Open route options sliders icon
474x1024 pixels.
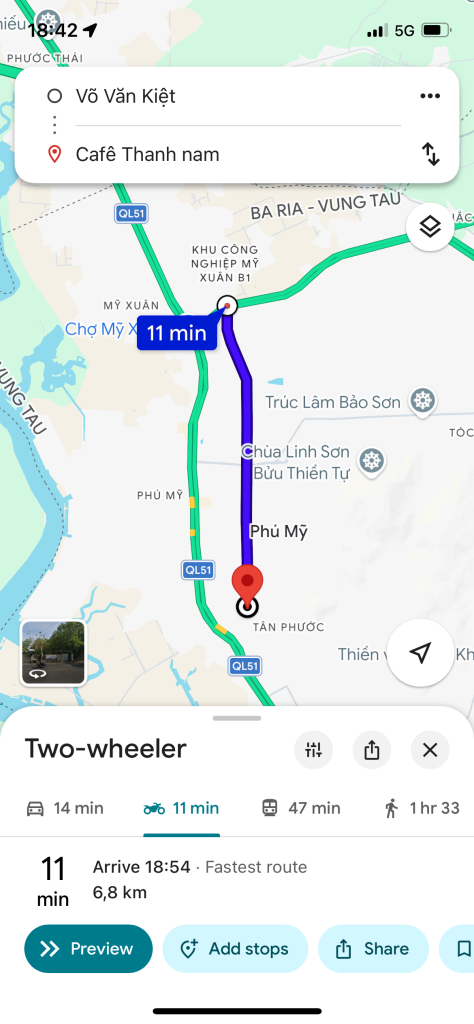click(313, 750)
